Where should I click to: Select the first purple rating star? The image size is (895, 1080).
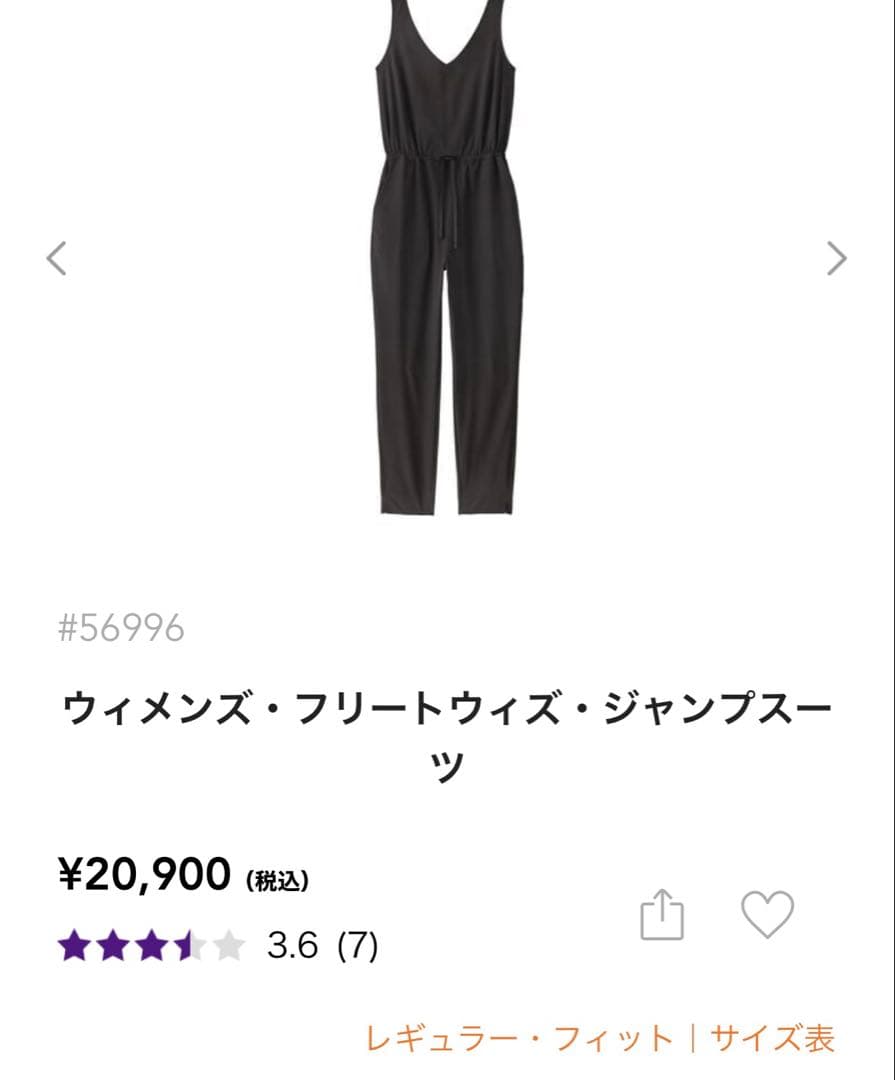71,944
